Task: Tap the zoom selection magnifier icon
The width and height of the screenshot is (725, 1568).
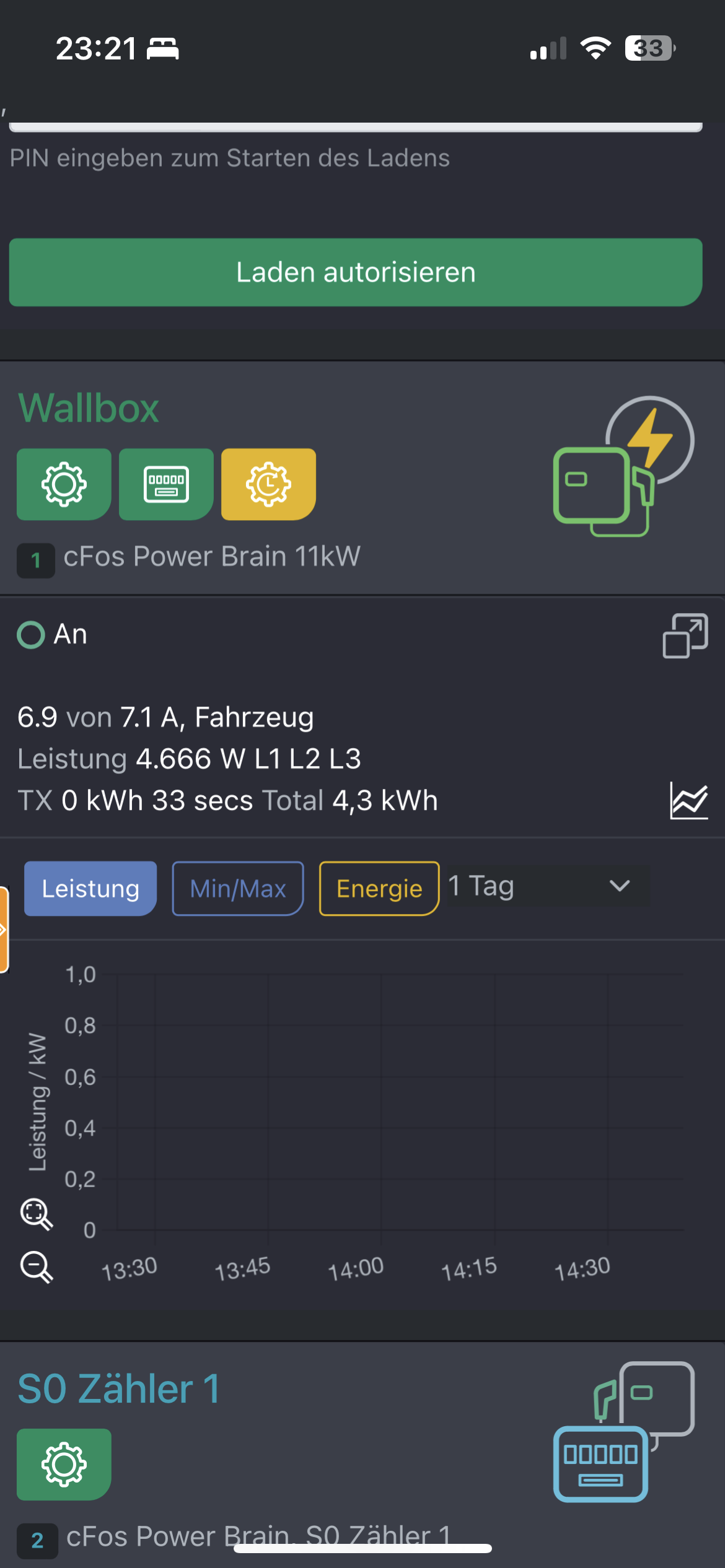Action: pyautogui.click(x=37, y=1214)
